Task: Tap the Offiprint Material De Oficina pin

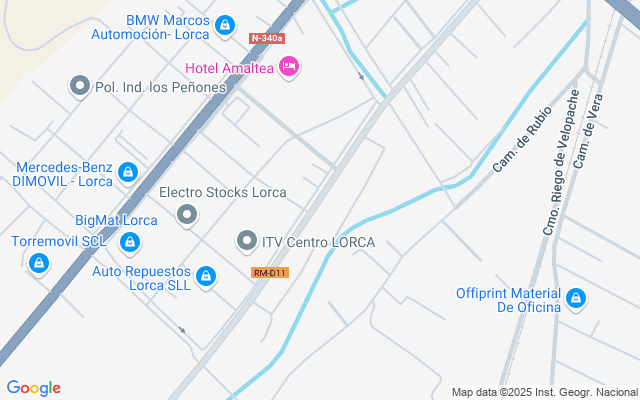Action: [x=575, y=297]
